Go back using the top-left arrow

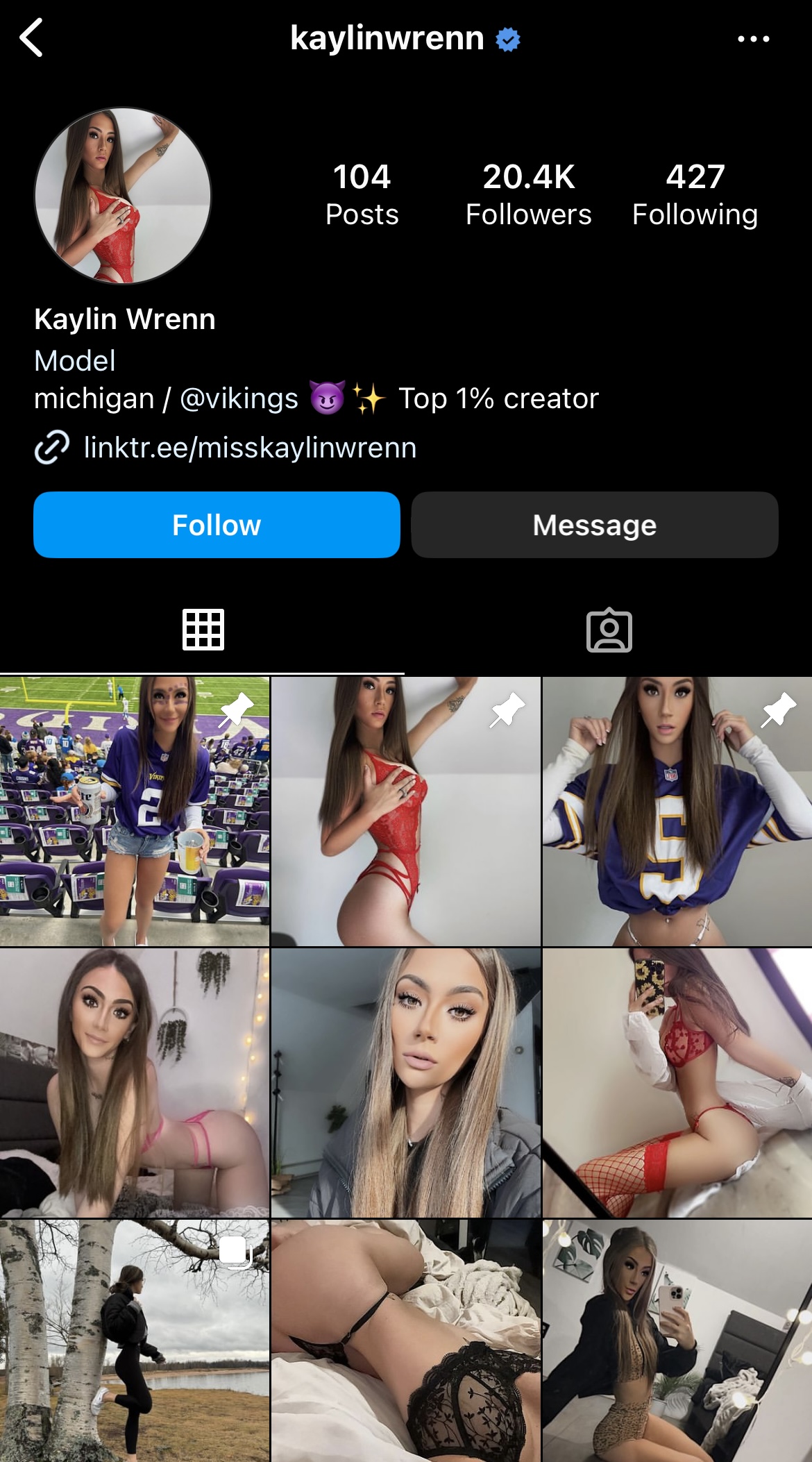pyautogui.click(x=31, y=37)
